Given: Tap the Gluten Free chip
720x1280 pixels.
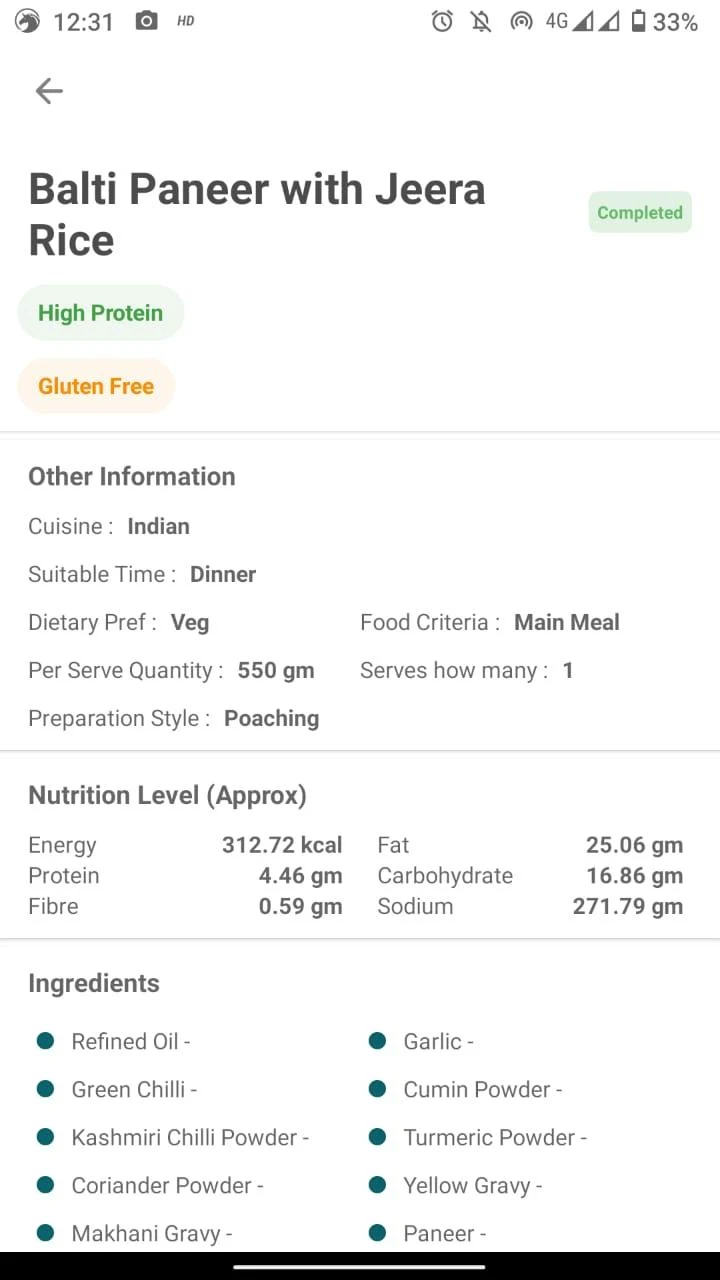Looking at the screenshot, I should point(96,386).
